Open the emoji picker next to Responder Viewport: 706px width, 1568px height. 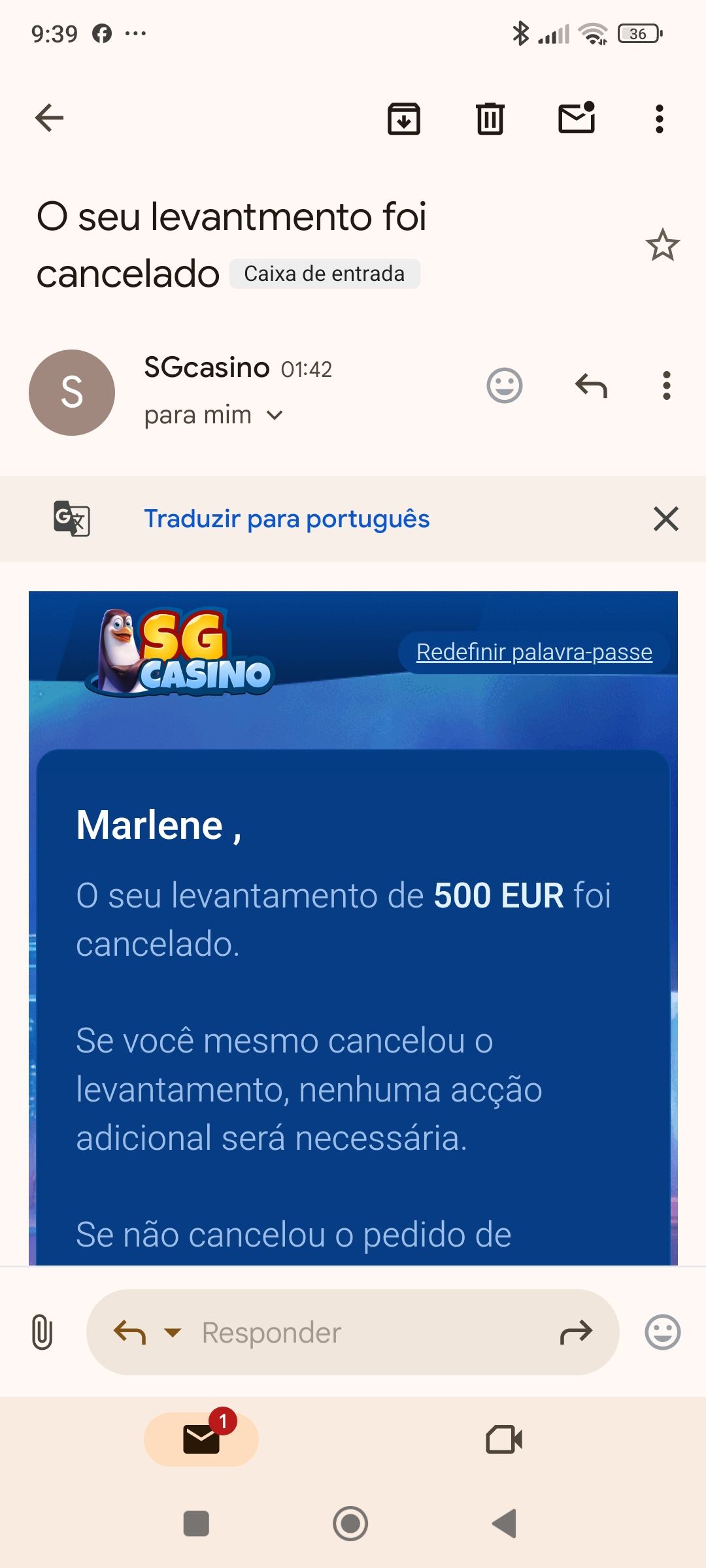point(662,1332)
